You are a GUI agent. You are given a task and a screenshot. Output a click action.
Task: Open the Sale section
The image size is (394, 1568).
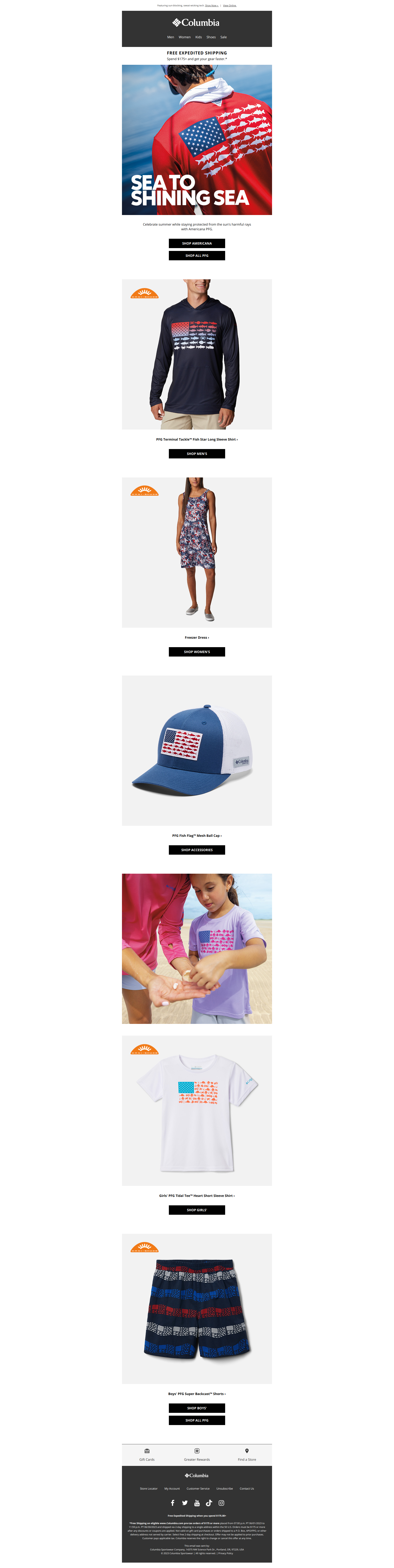coord(223,37)
